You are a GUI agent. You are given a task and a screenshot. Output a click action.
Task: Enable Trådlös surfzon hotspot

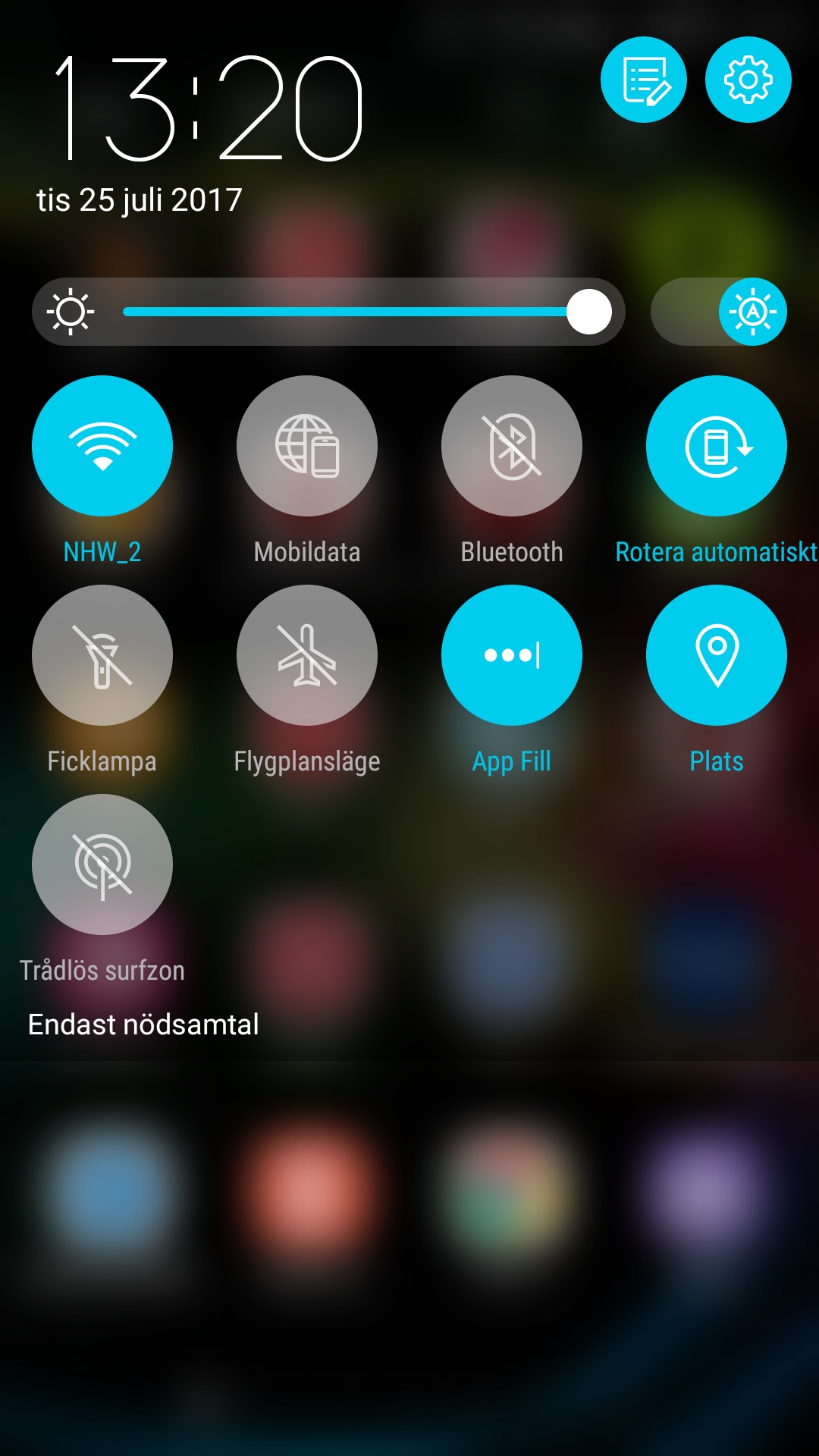pyautogui.click(x=102, y=864)
